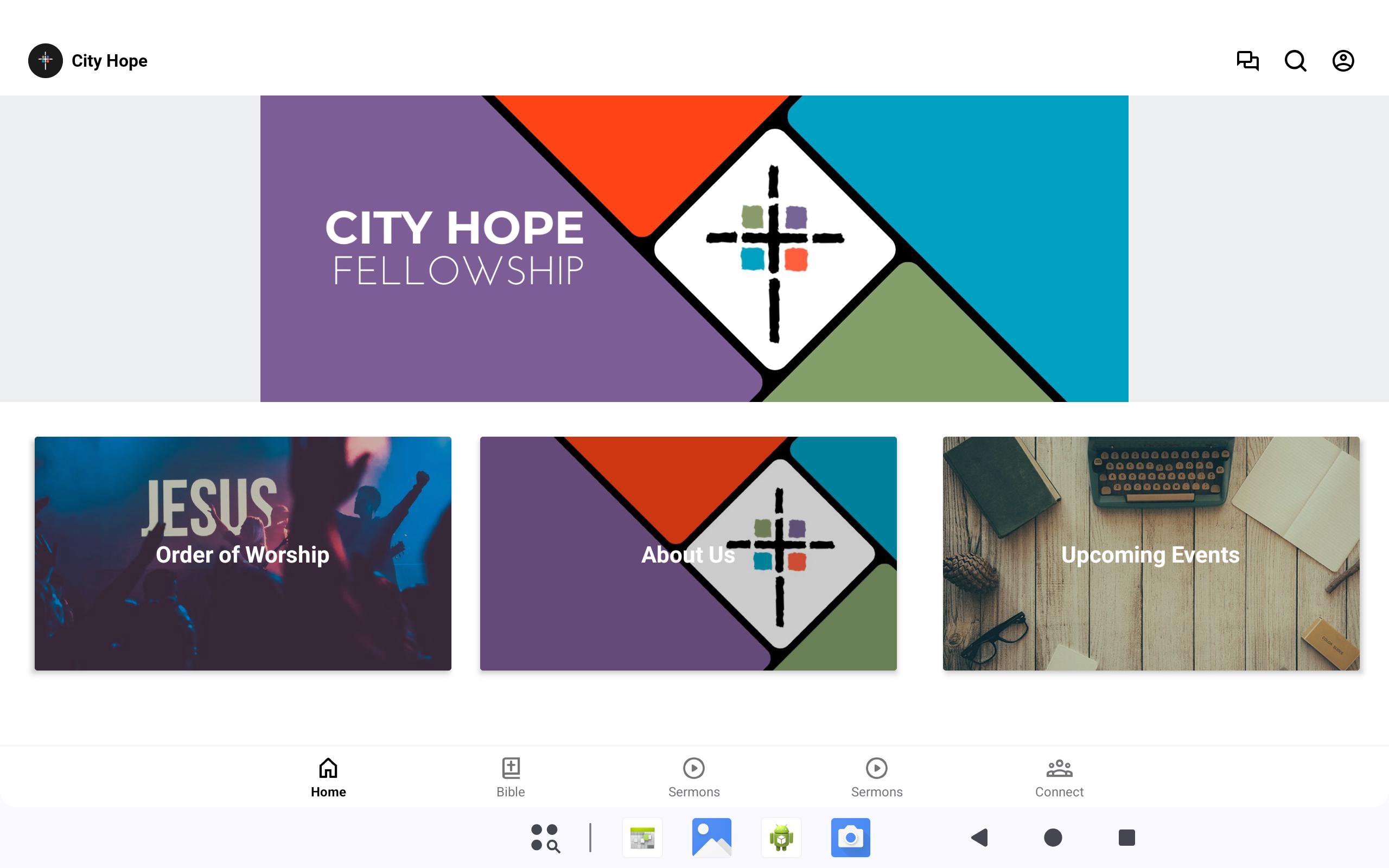Screen dimensions: 1389x868
Task: Go back using the system back button
Action: (980, 838)
